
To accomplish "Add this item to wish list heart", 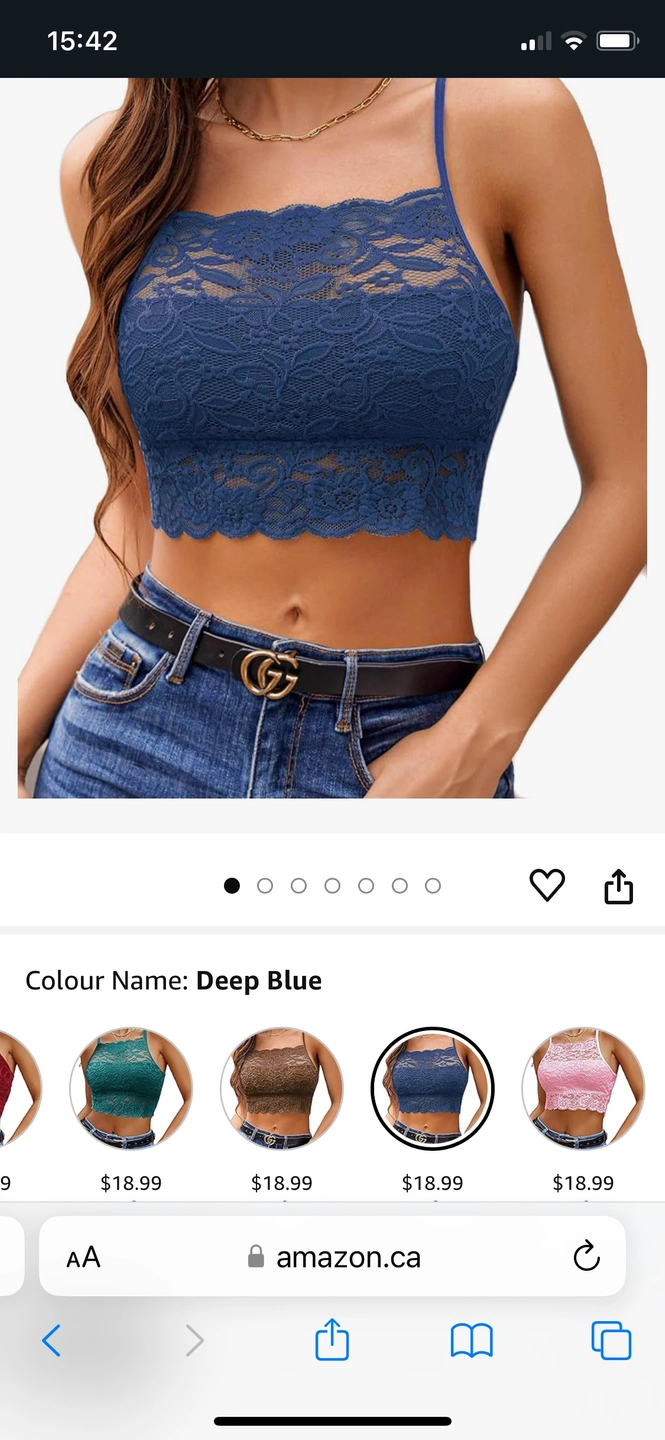I will tap(547, 885).
